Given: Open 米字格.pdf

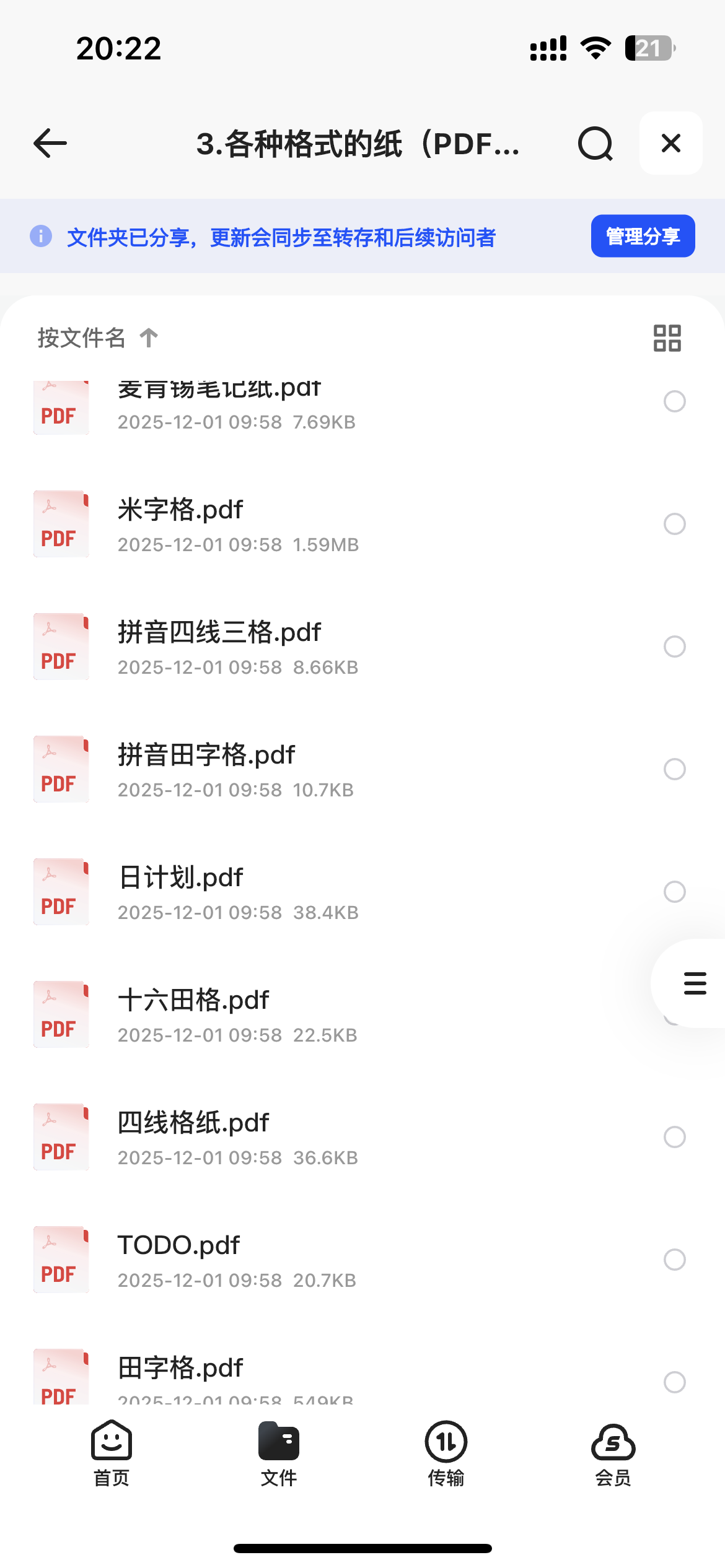Looking at the screenshot, I should (180, 510).
